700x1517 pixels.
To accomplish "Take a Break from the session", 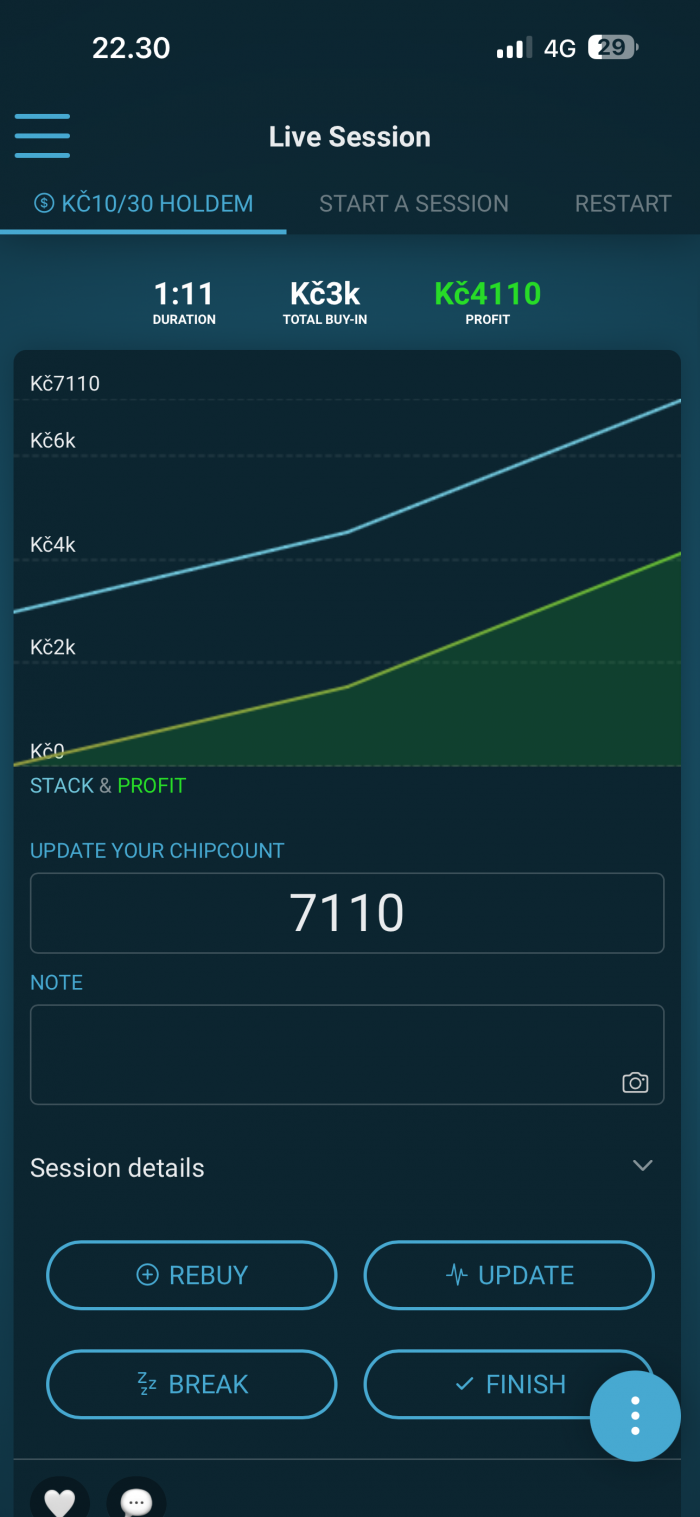I will [x=192, y=1384].
